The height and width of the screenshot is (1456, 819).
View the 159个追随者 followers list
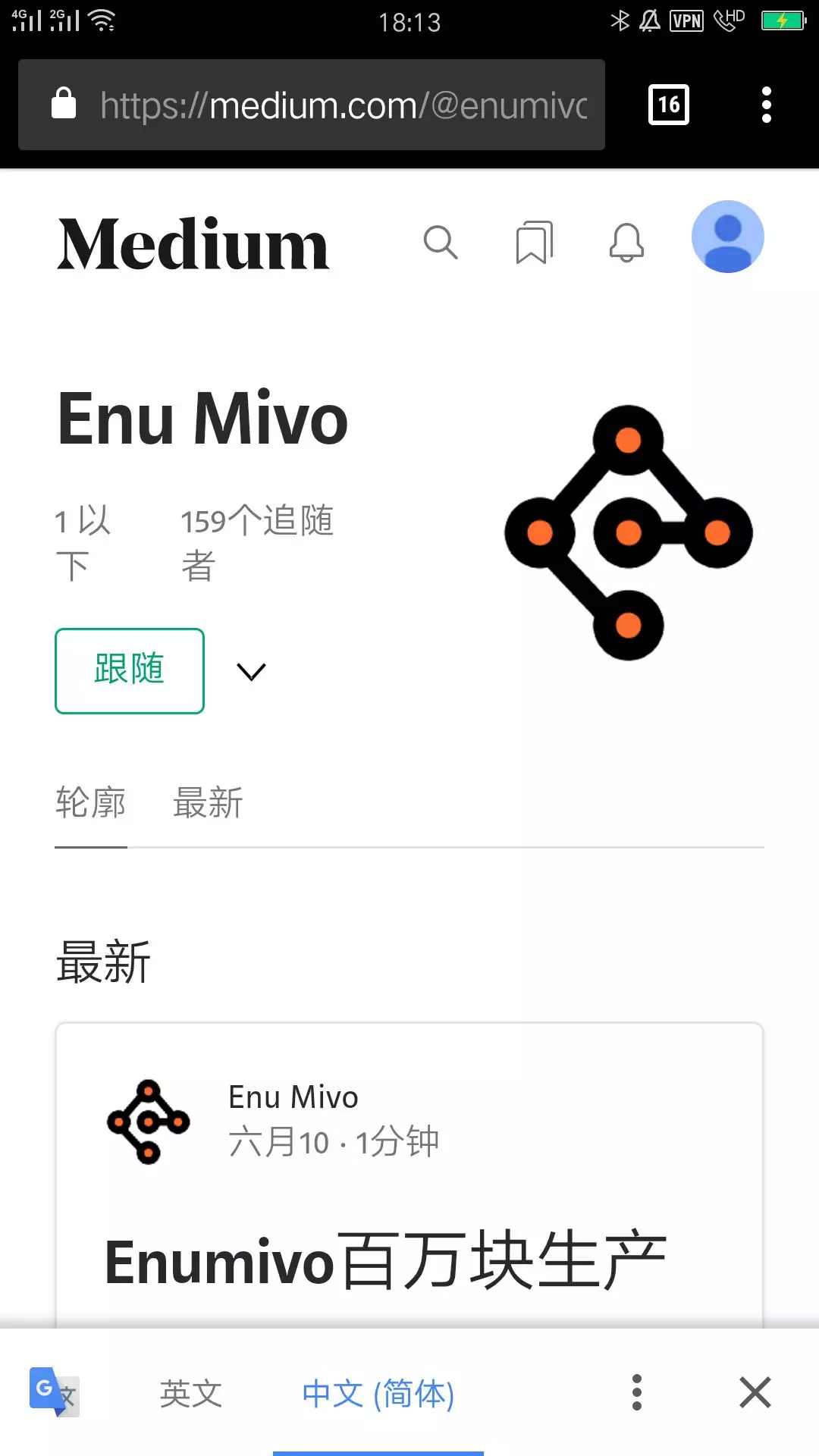click(x=256, y=542)
